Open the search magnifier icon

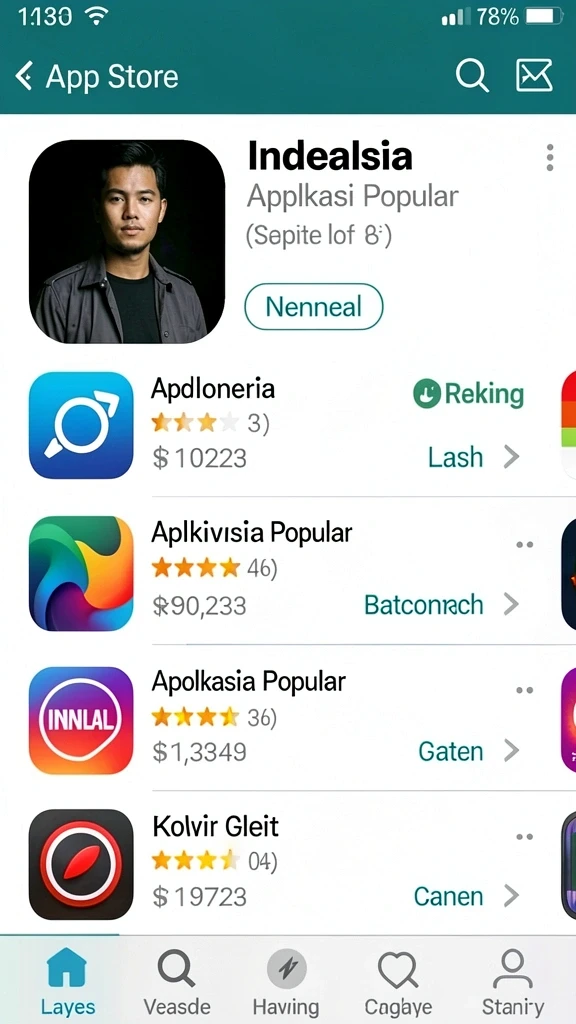(x=472, y=76)
